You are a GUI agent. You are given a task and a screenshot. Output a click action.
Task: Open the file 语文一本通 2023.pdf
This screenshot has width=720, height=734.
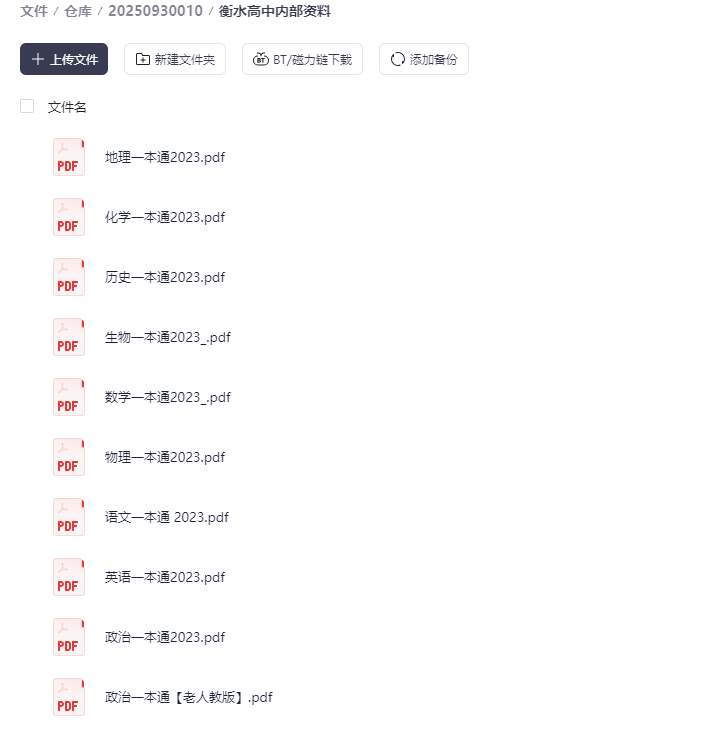[167, 517]
